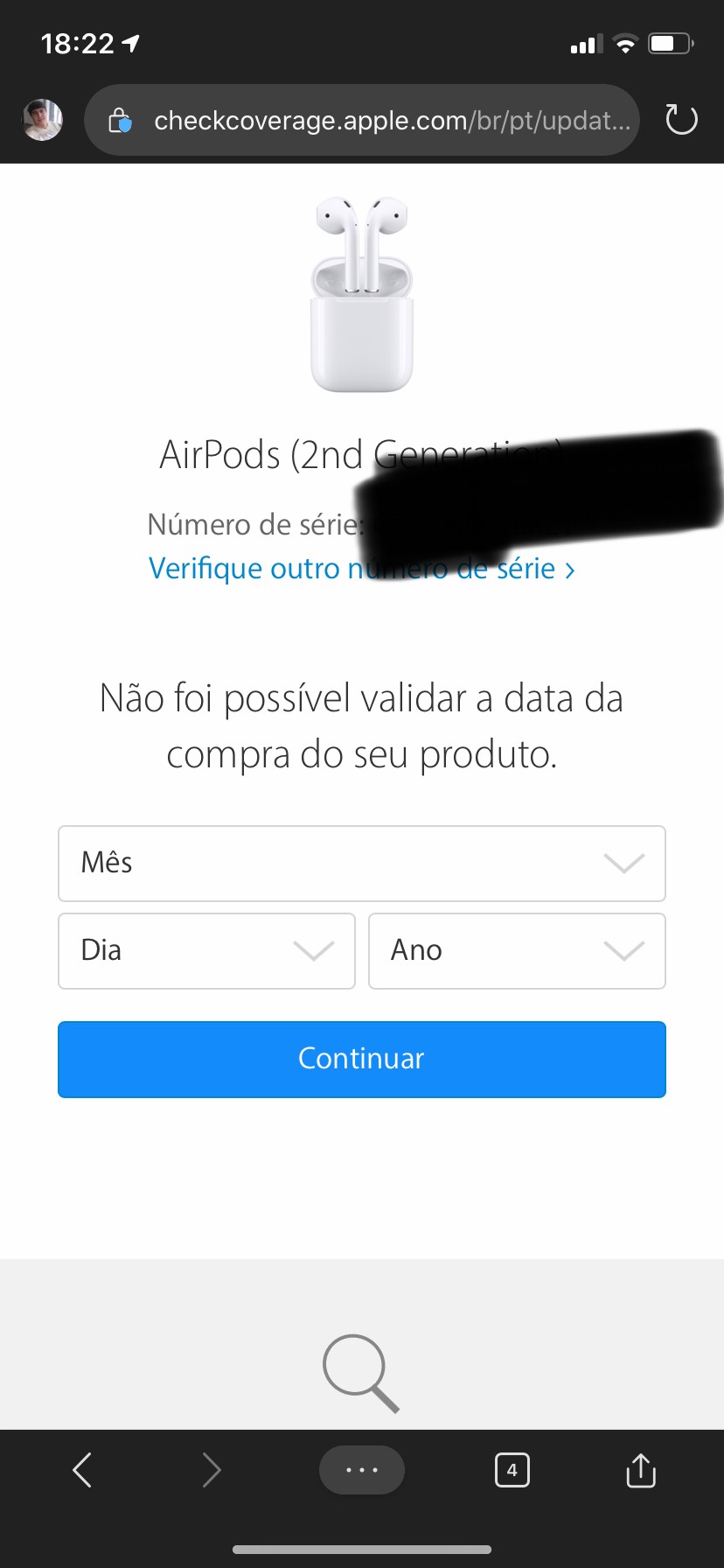Open the Ano dropdown

(517, 951)
